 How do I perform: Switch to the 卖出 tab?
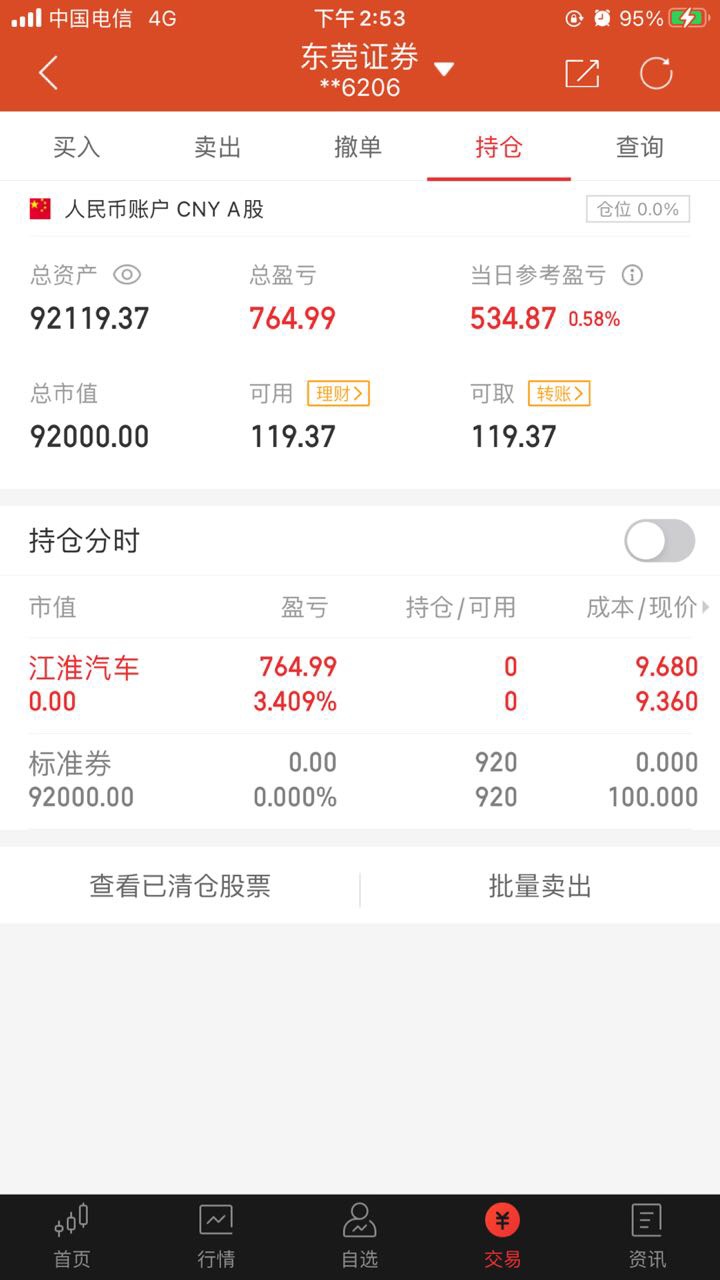point(217,147)
